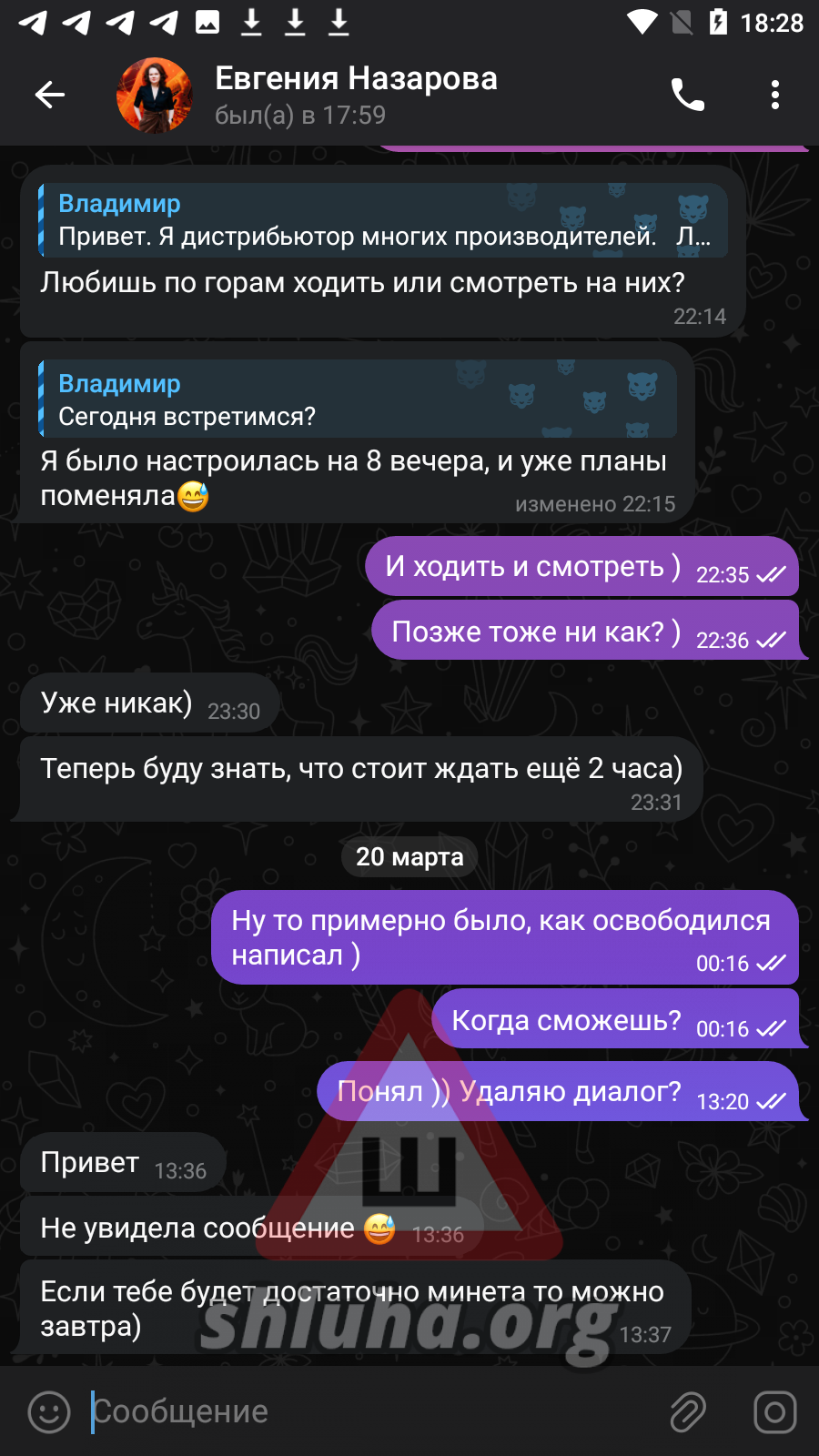This screenshot has height=1456, width=819.
Task: Jump to quoted message "Привет. Я дистрибьютор"
Action: [x=383, y=221]
